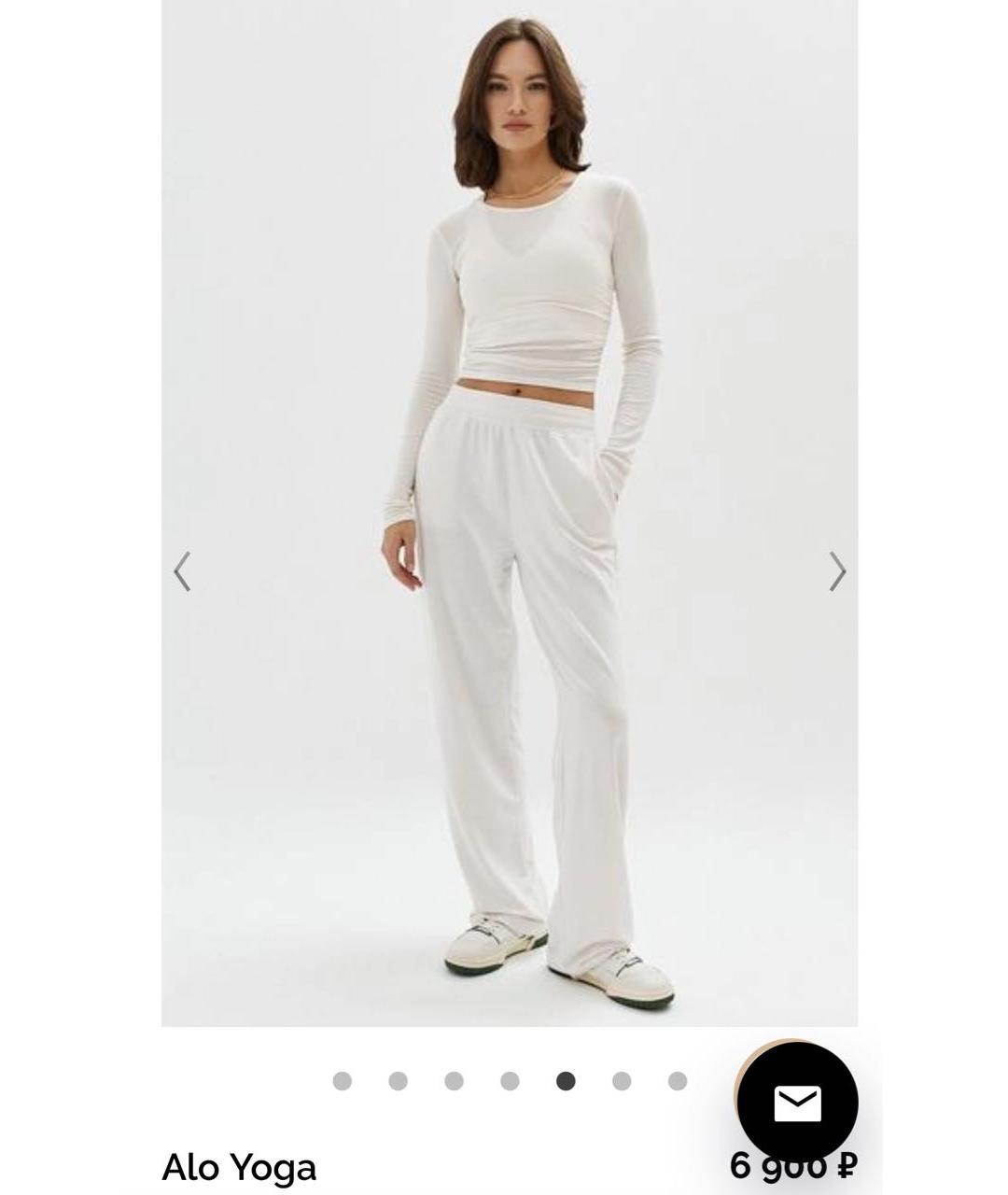Viewport: 1008px width, 1195px height.
Task: Open the mail contact floating button
Action: point(797,1104)
